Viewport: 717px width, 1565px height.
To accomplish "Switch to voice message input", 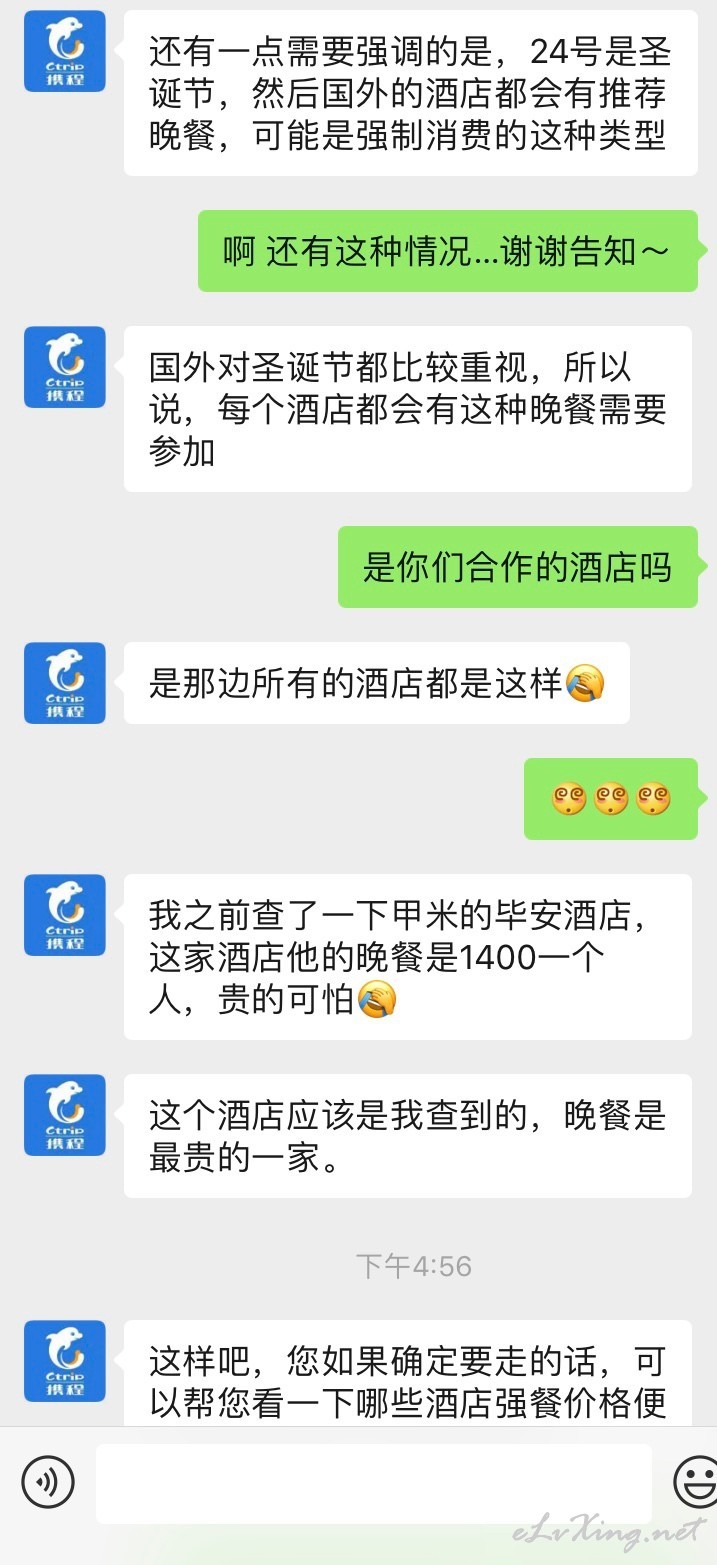I will [x=47, y=1482].
